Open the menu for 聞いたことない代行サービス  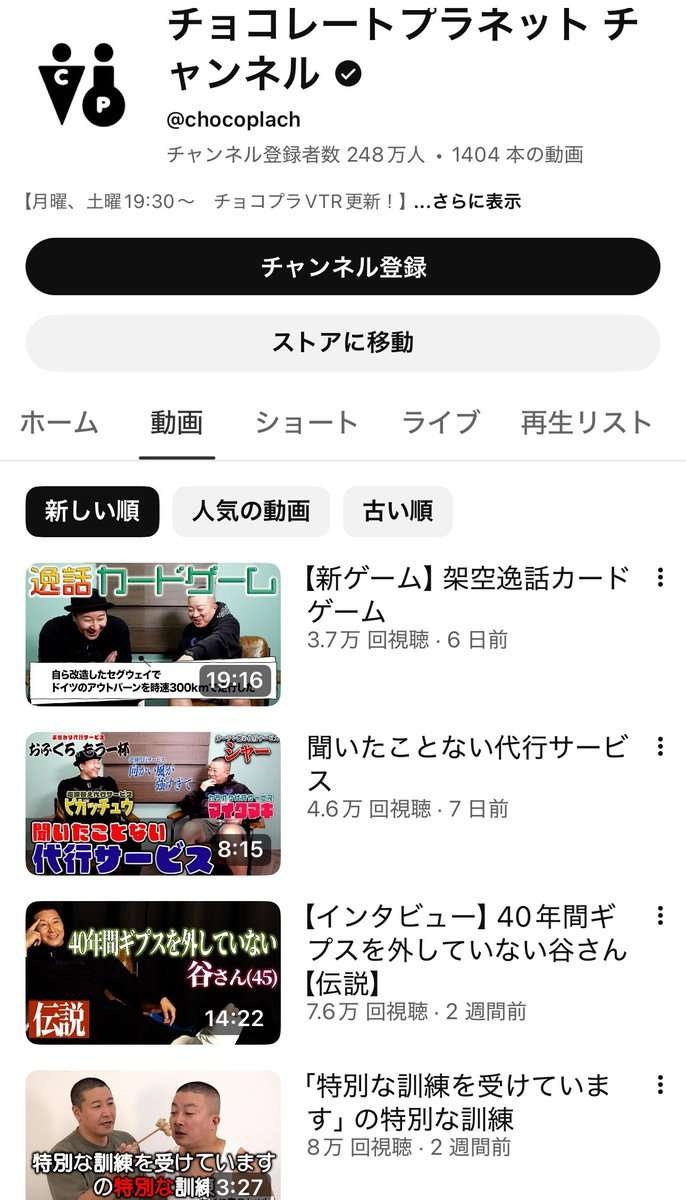660,747
